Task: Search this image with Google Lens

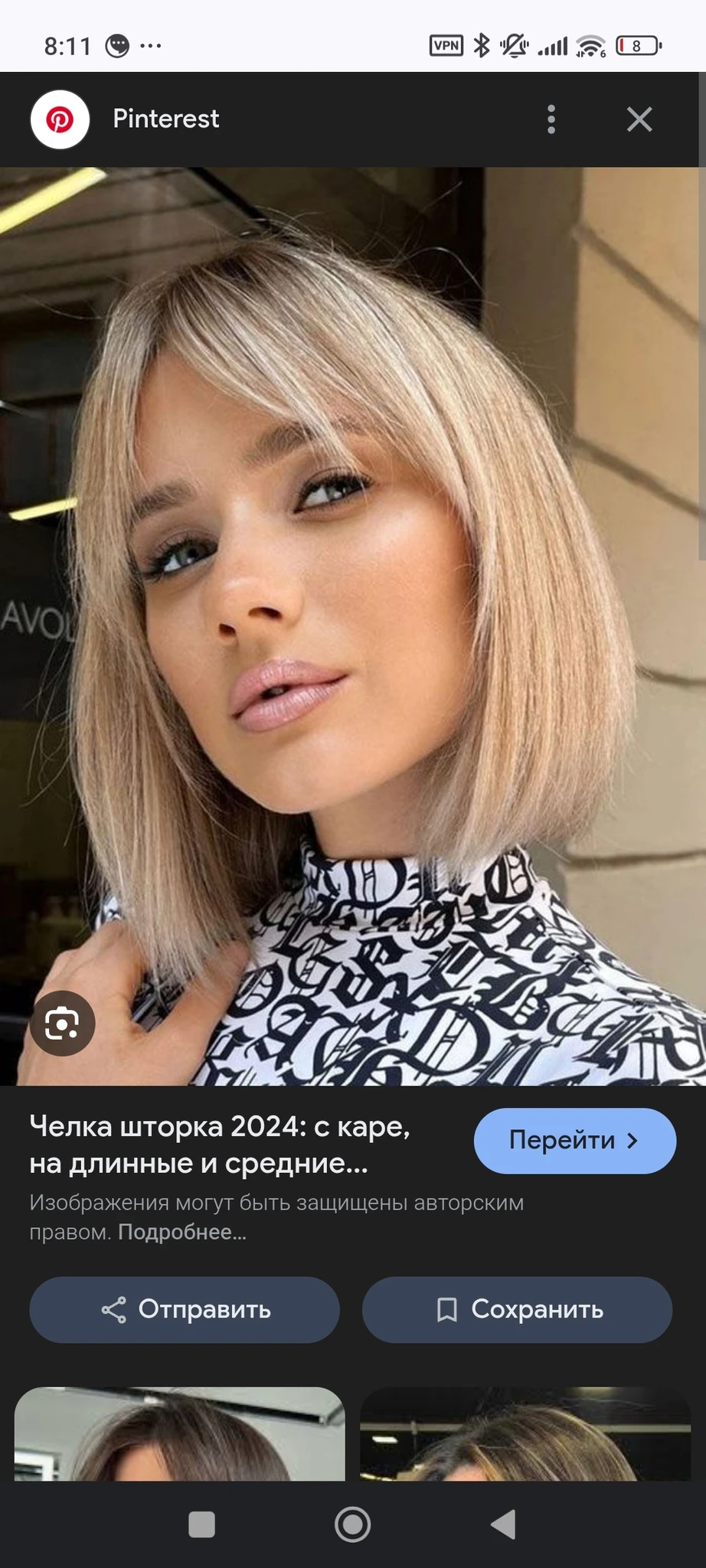Action: pyautogui.click(x=63, y=1024)
